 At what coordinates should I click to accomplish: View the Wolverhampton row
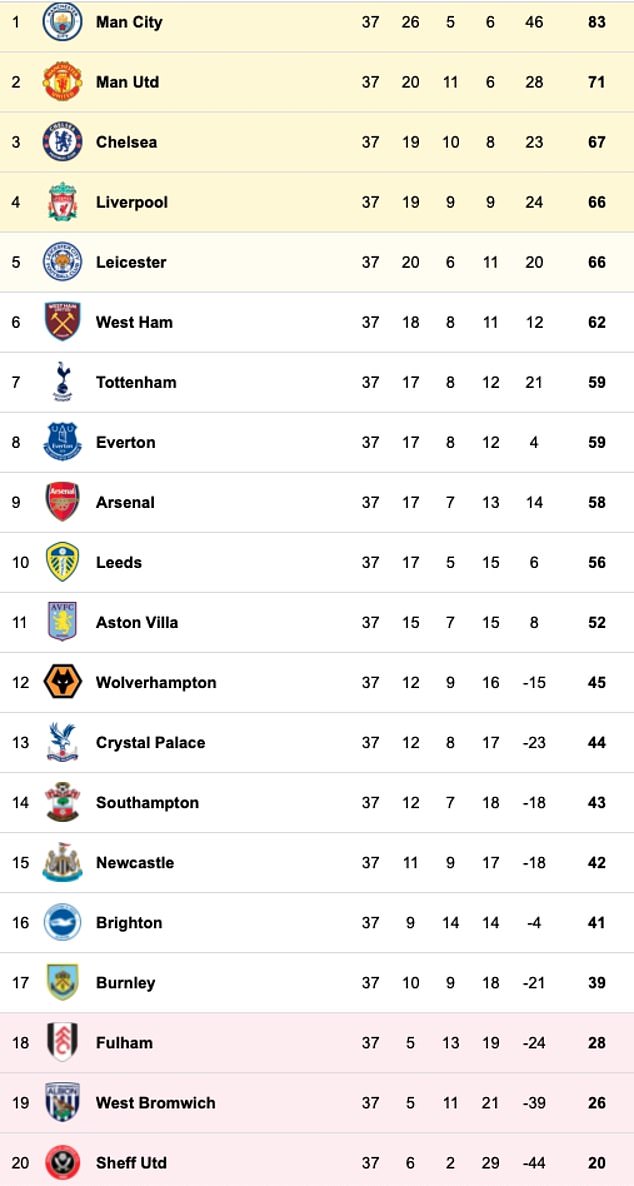click(x=317, y=682)
